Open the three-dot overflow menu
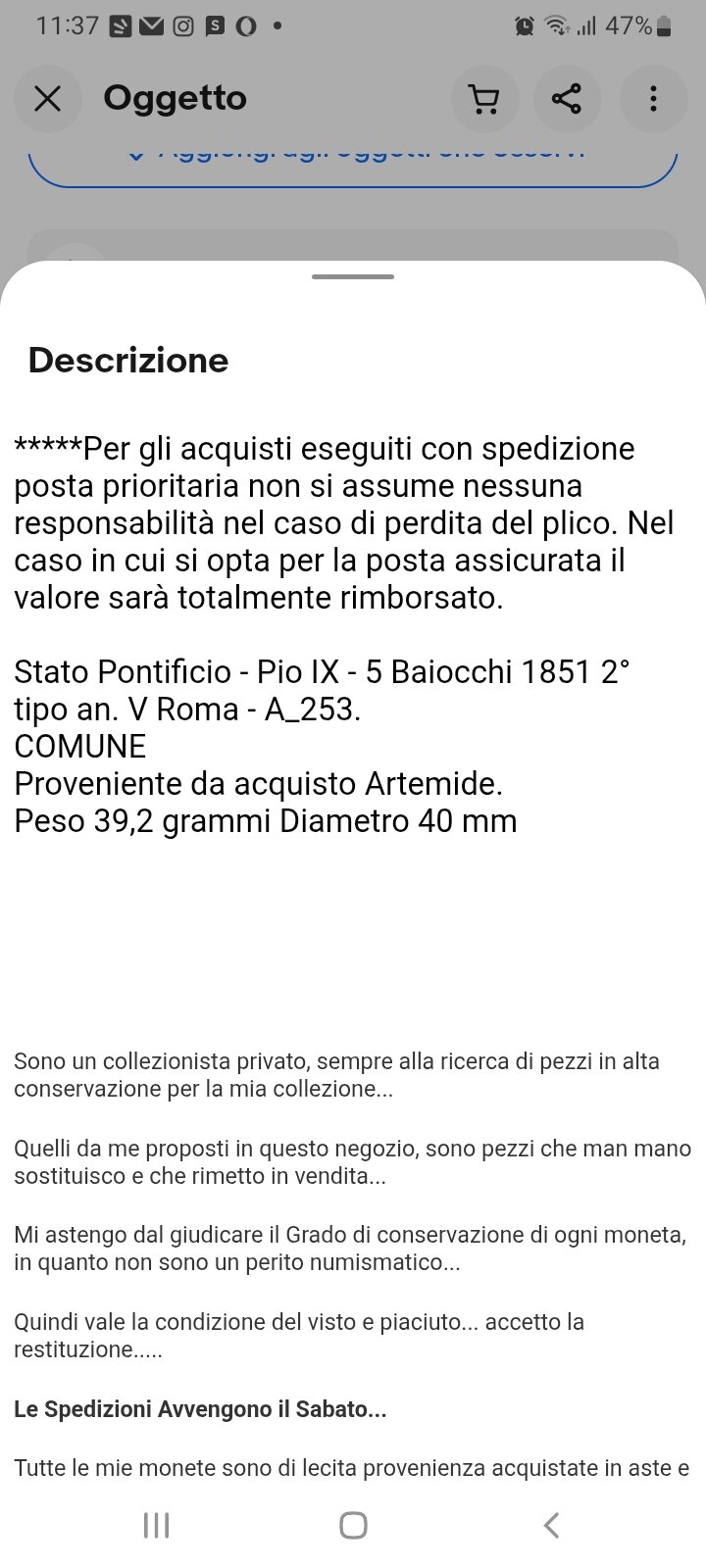This screenshot has height=1568, width=706. tap(653, 99)
